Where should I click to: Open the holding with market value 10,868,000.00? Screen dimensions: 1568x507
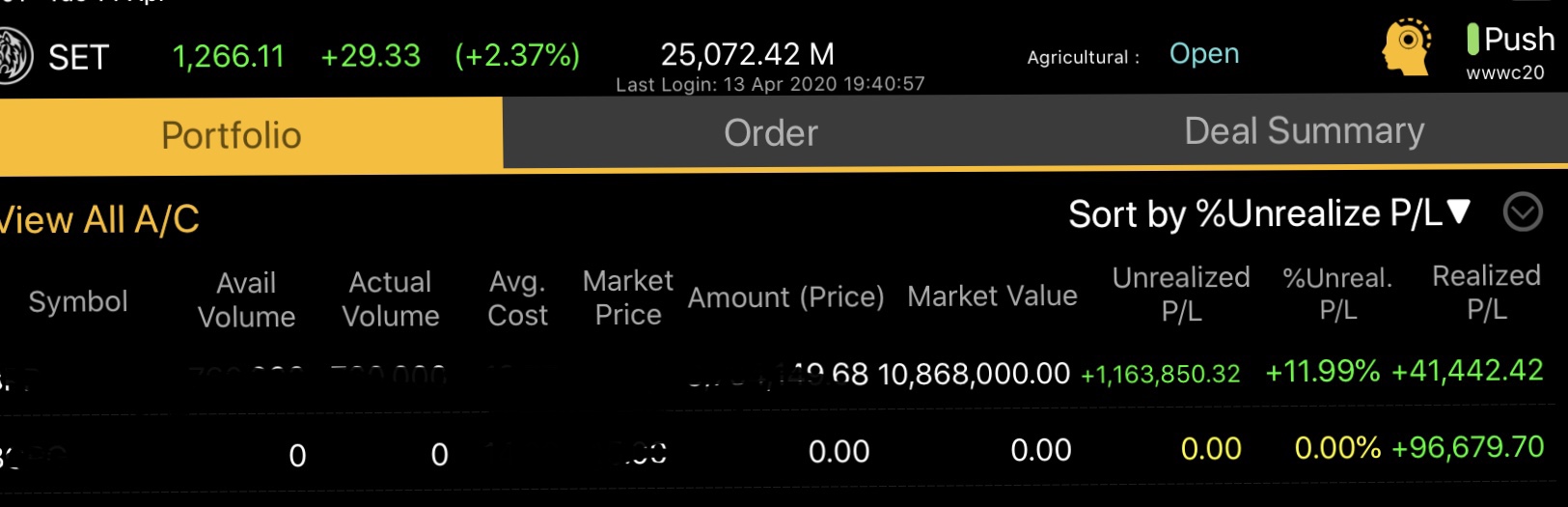tap(973, 374)
